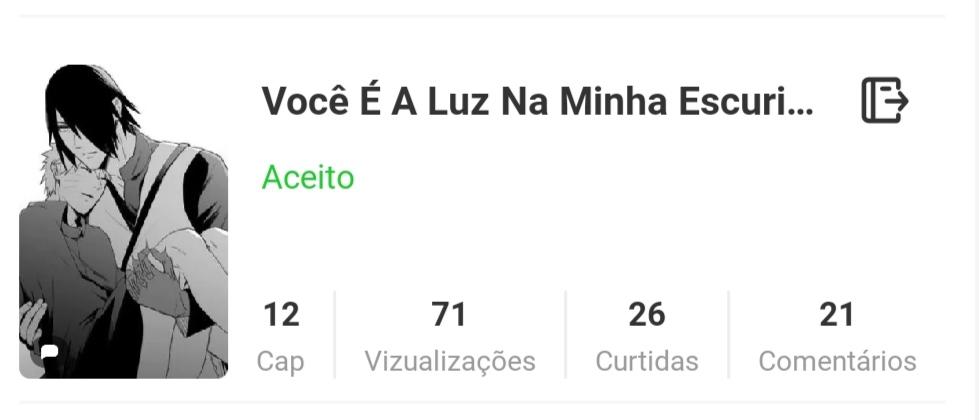Open the story cover thumbnail

pos(123,221)
